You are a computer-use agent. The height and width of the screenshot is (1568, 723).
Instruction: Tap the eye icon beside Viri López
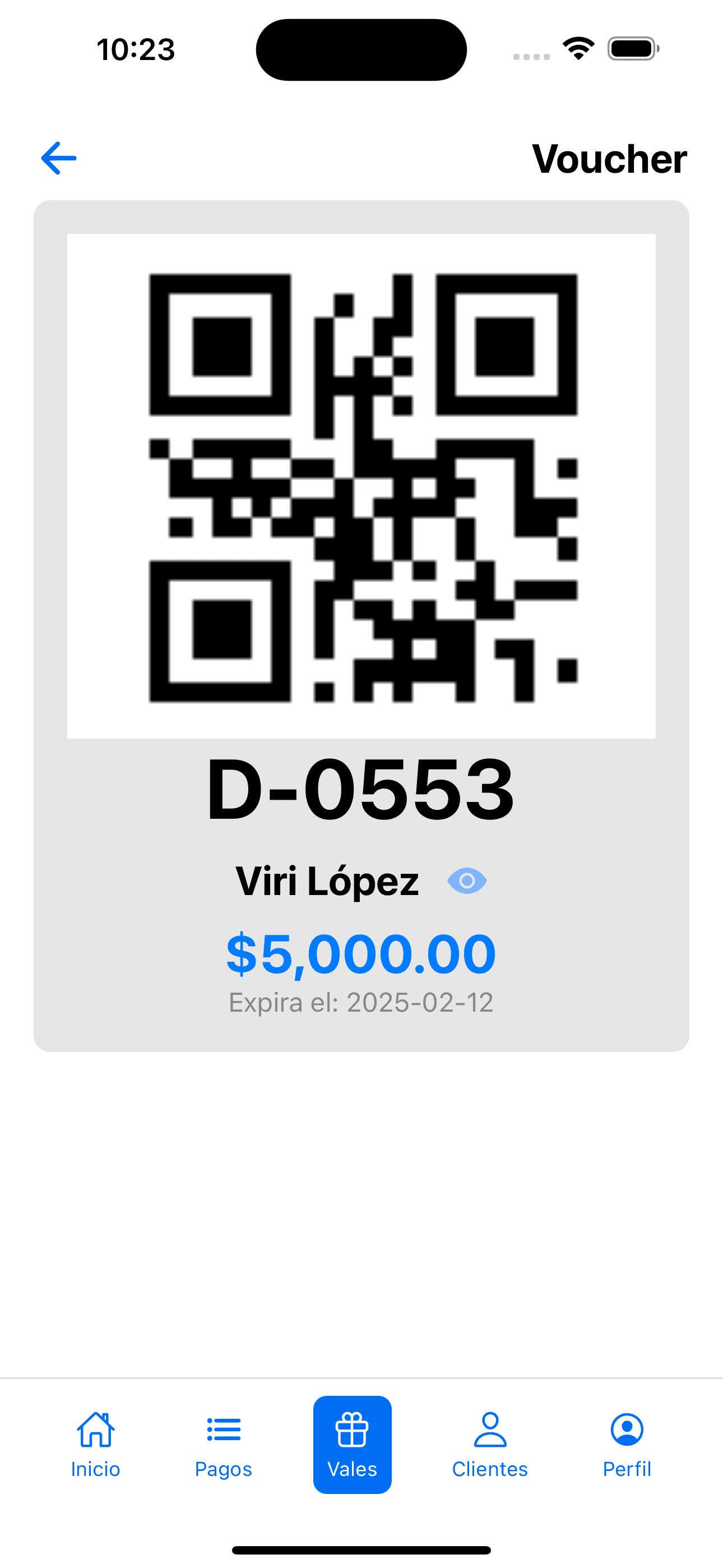467,881
